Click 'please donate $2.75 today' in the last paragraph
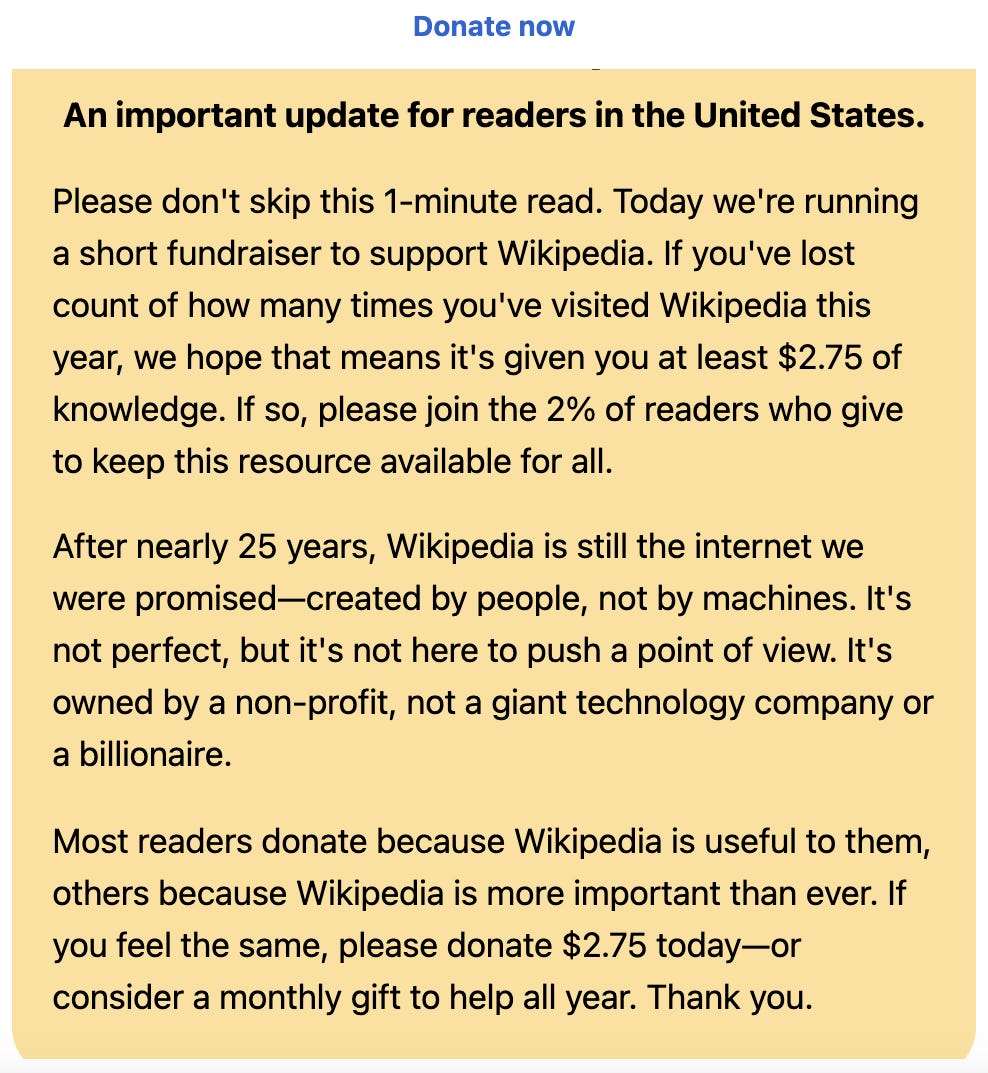The image size is (988, 1073). coord(540,945)
